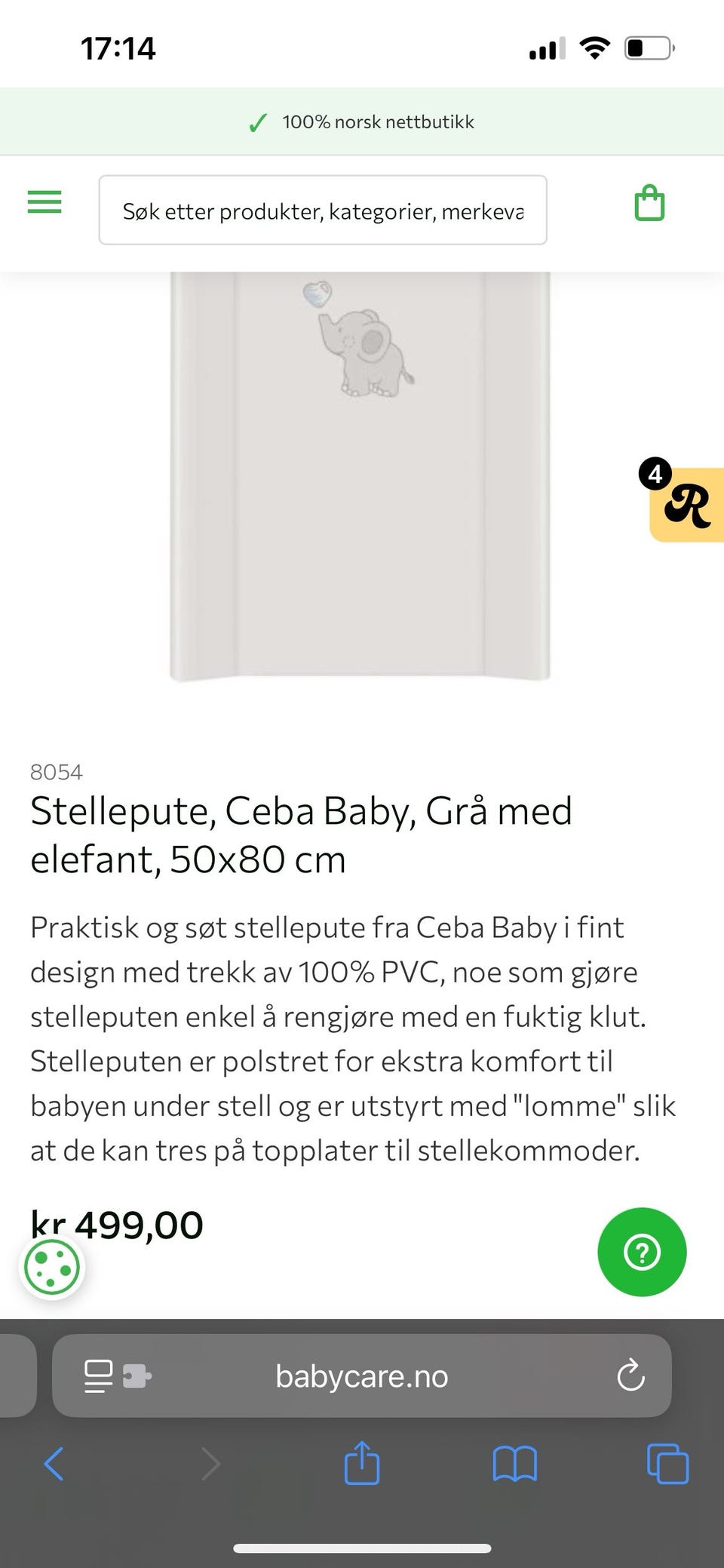This screenshot has width=724, height=1568.
Task: Open the shopping bag cart
Action: point(649,202)
